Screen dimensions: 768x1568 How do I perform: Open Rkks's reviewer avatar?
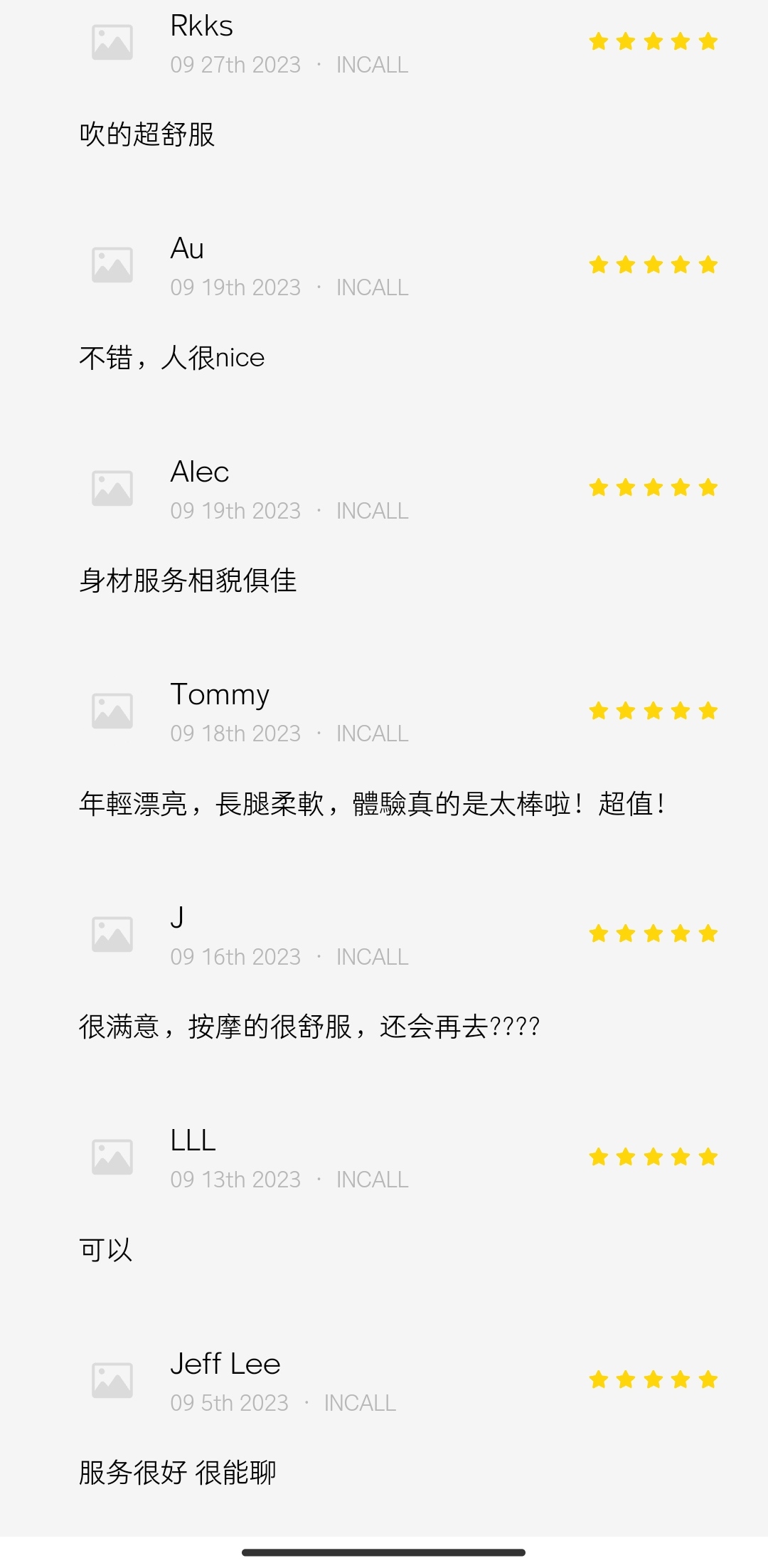[112, 43]
